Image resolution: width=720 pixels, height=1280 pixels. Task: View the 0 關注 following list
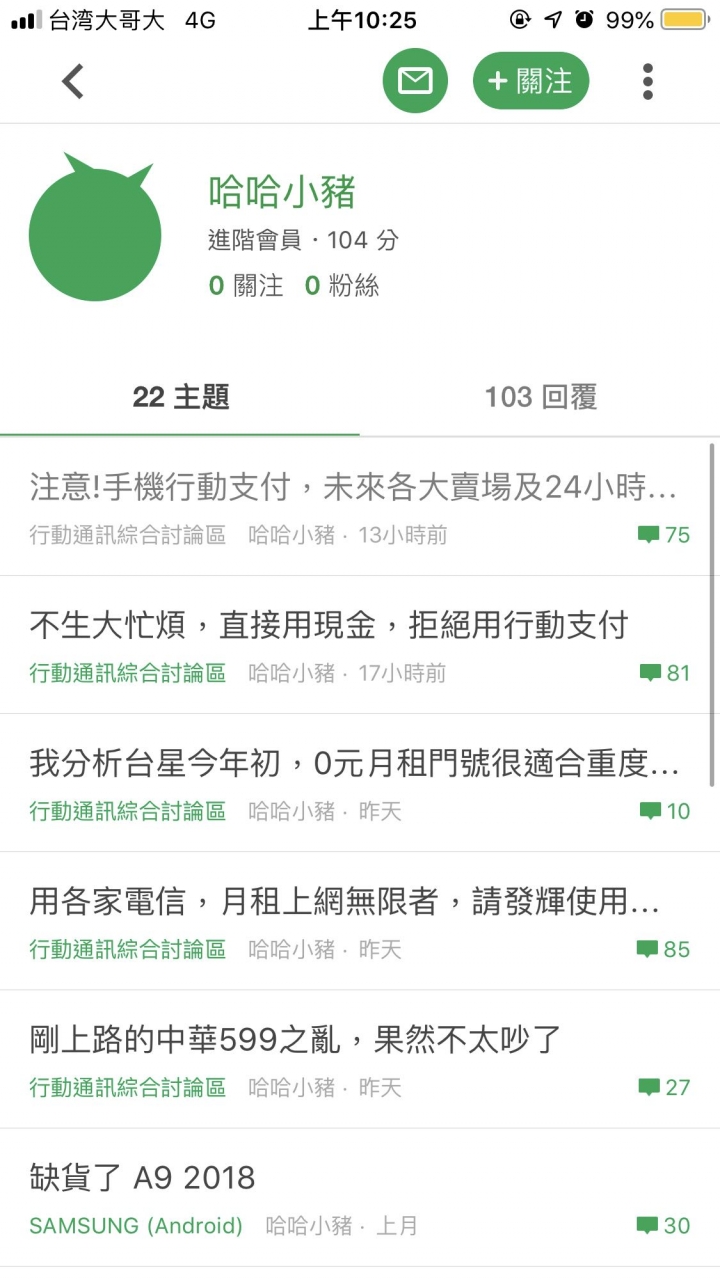click(x=246, y=286)
